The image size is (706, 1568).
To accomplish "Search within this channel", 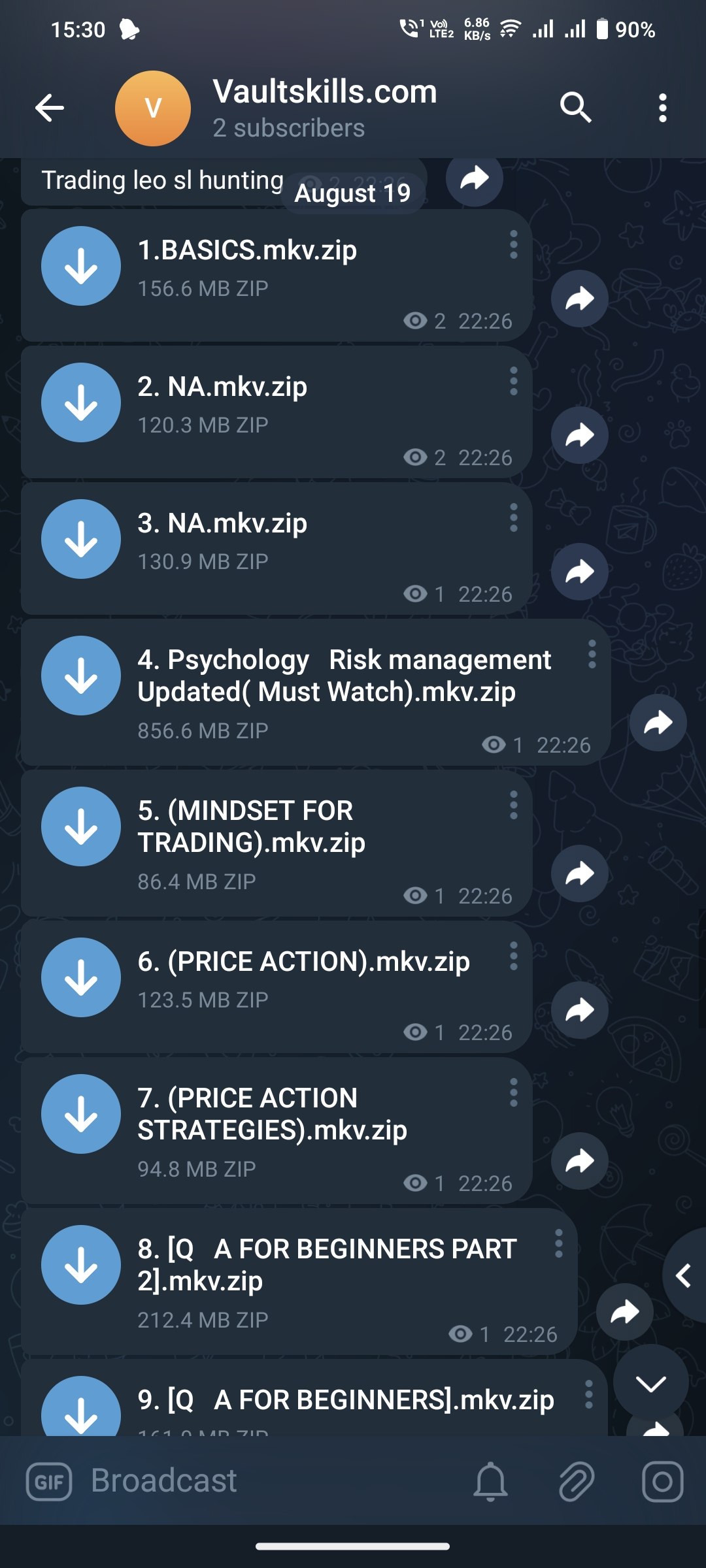I will pyautogui.click(x=575, y=108).
